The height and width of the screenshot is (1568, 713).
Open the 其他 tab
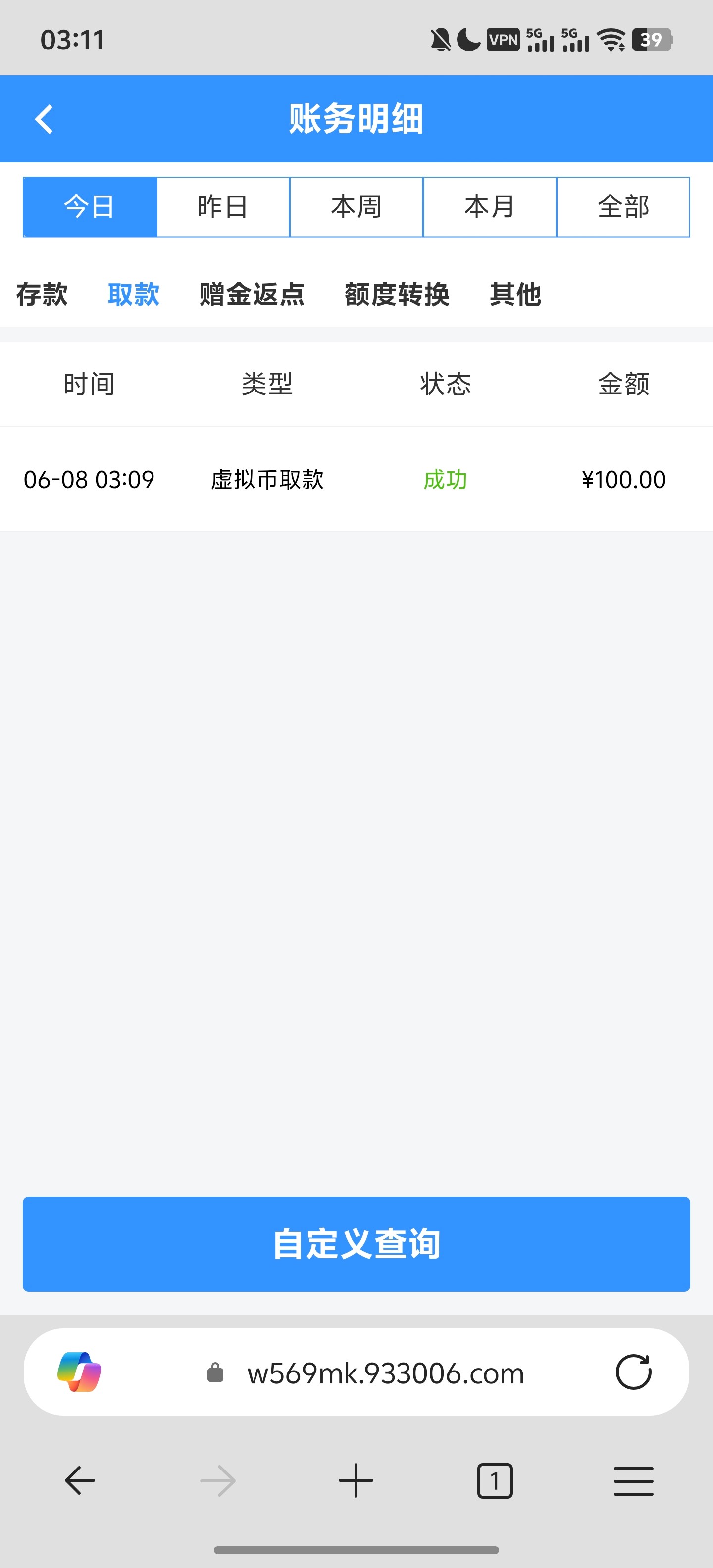(x=515, y=294)
